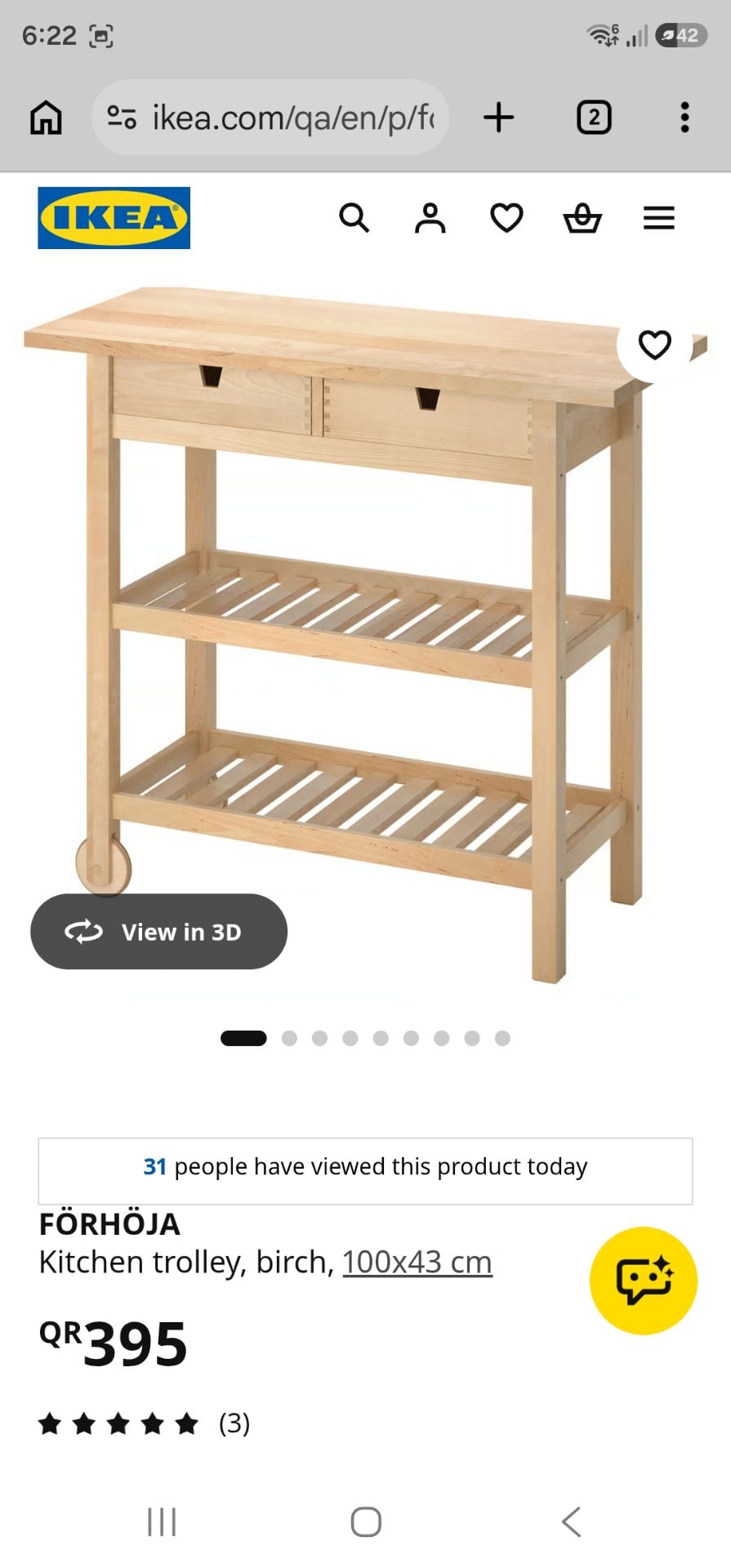
Task: Open the IKEA hamburger menu
Action: (658, 218)
